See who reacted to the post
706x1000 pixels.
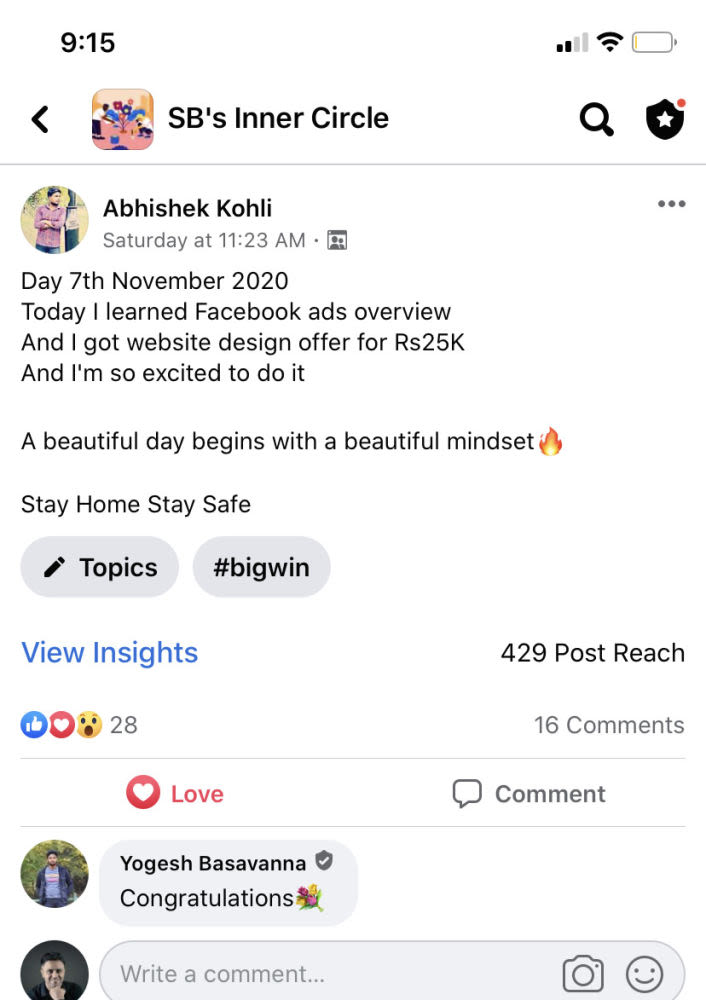78,725
